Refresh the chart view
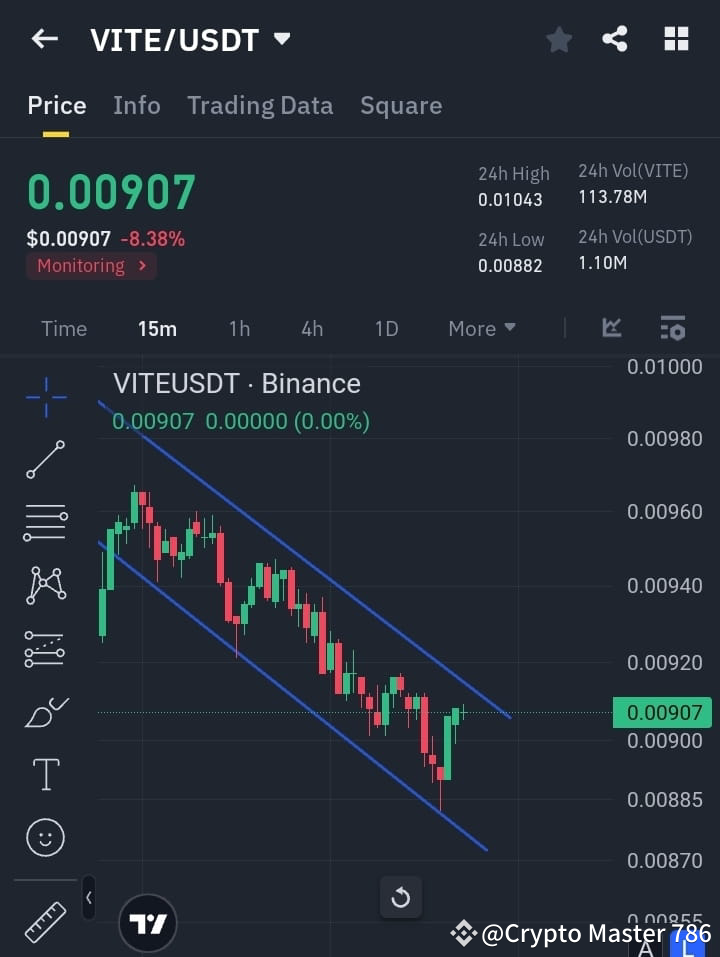 [x=401, y=897]
